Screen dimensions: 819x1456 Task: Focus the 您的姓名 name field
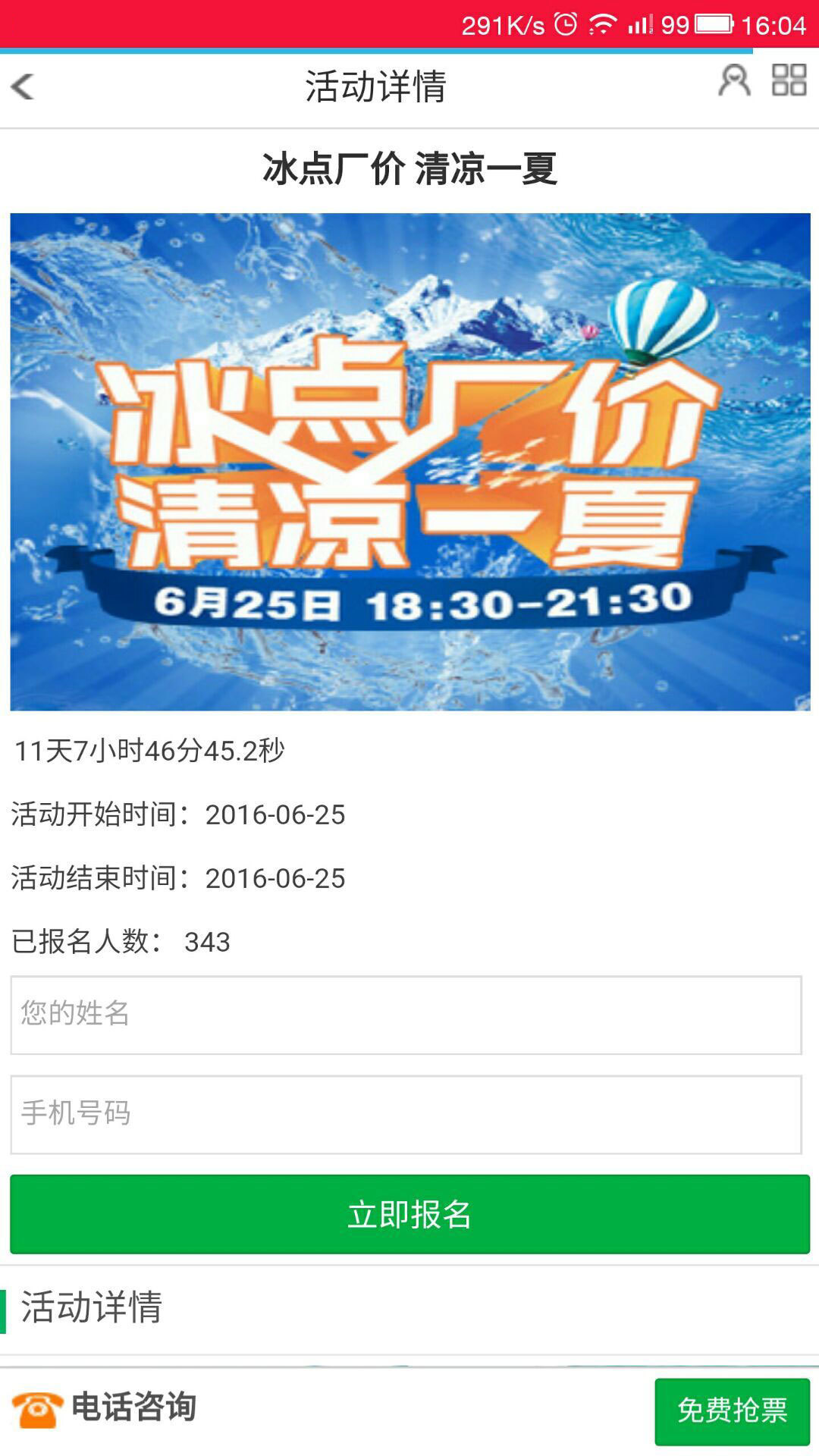(x=406, y=1015)
